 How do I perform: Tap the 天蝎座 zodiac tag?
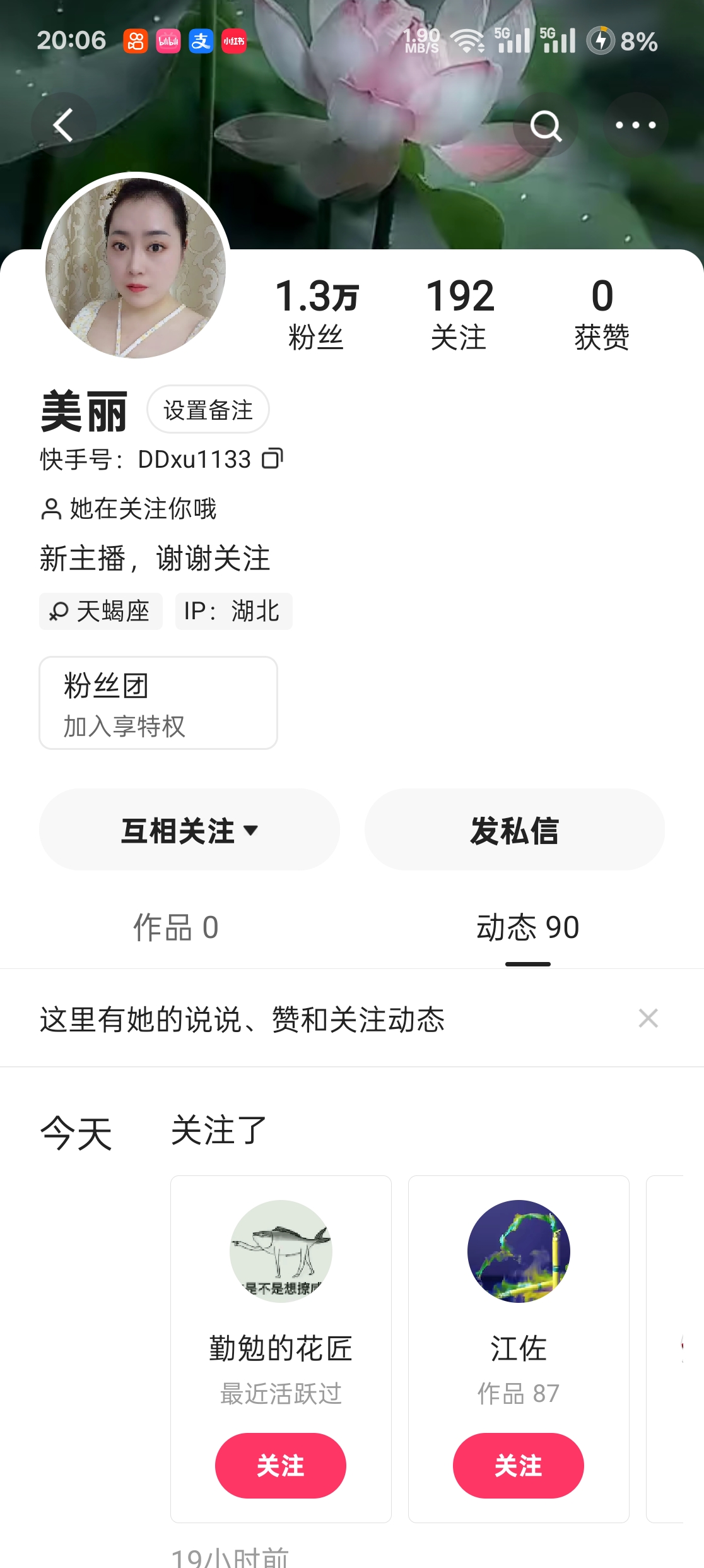100,611
